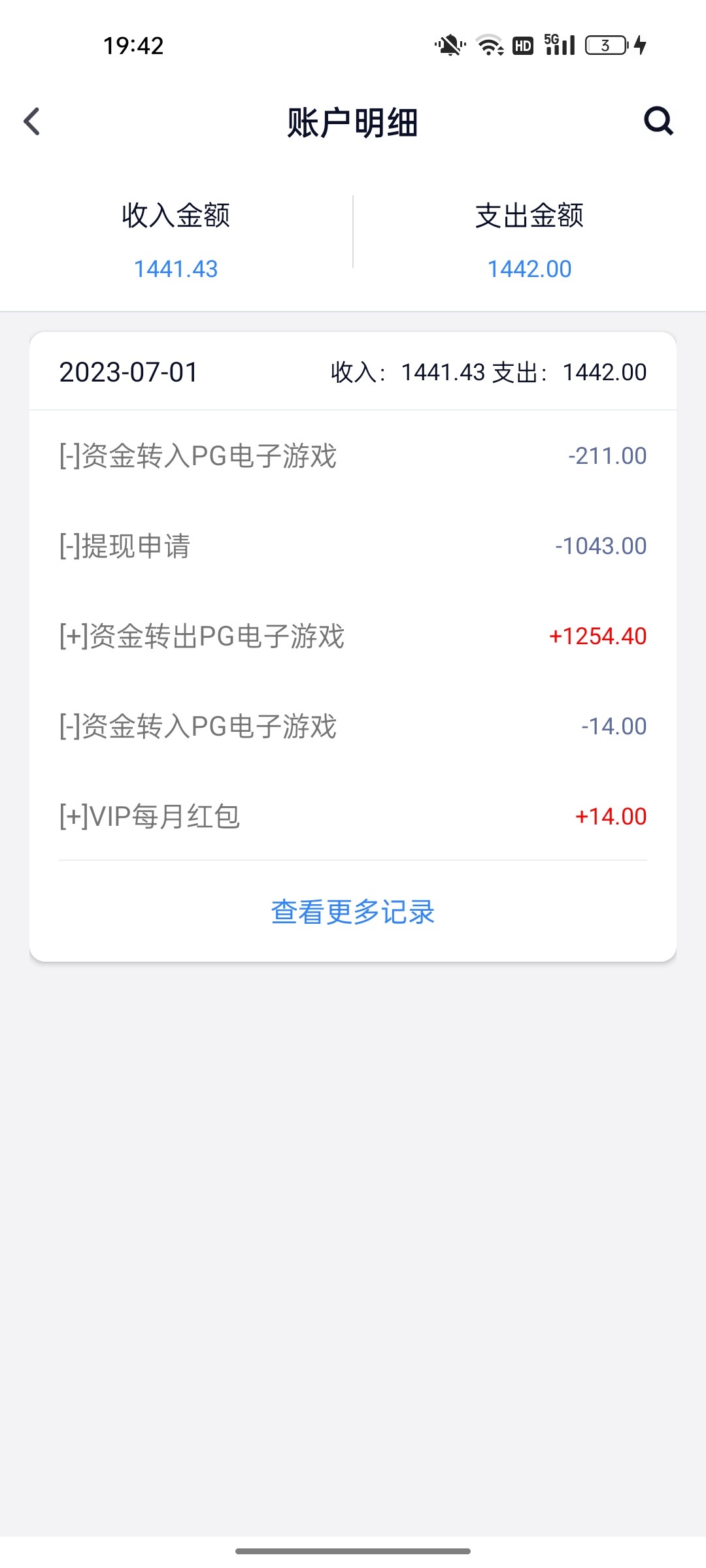Open the 提现申请 transaction entry
The height and width of the screenshot is (1568, 706).
click(x=352, y=545)
